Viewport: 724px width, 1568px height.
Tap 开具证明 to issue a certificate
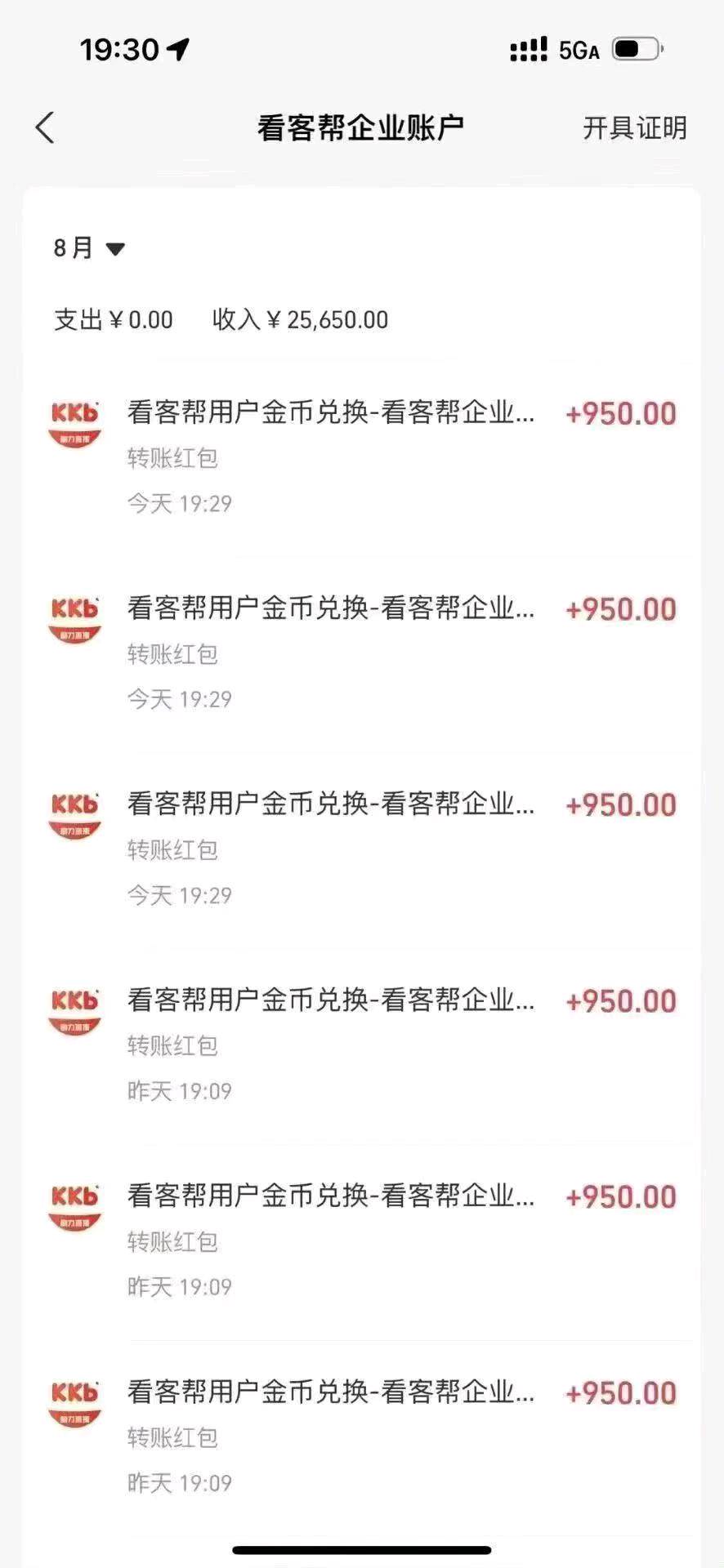point(635,127)
